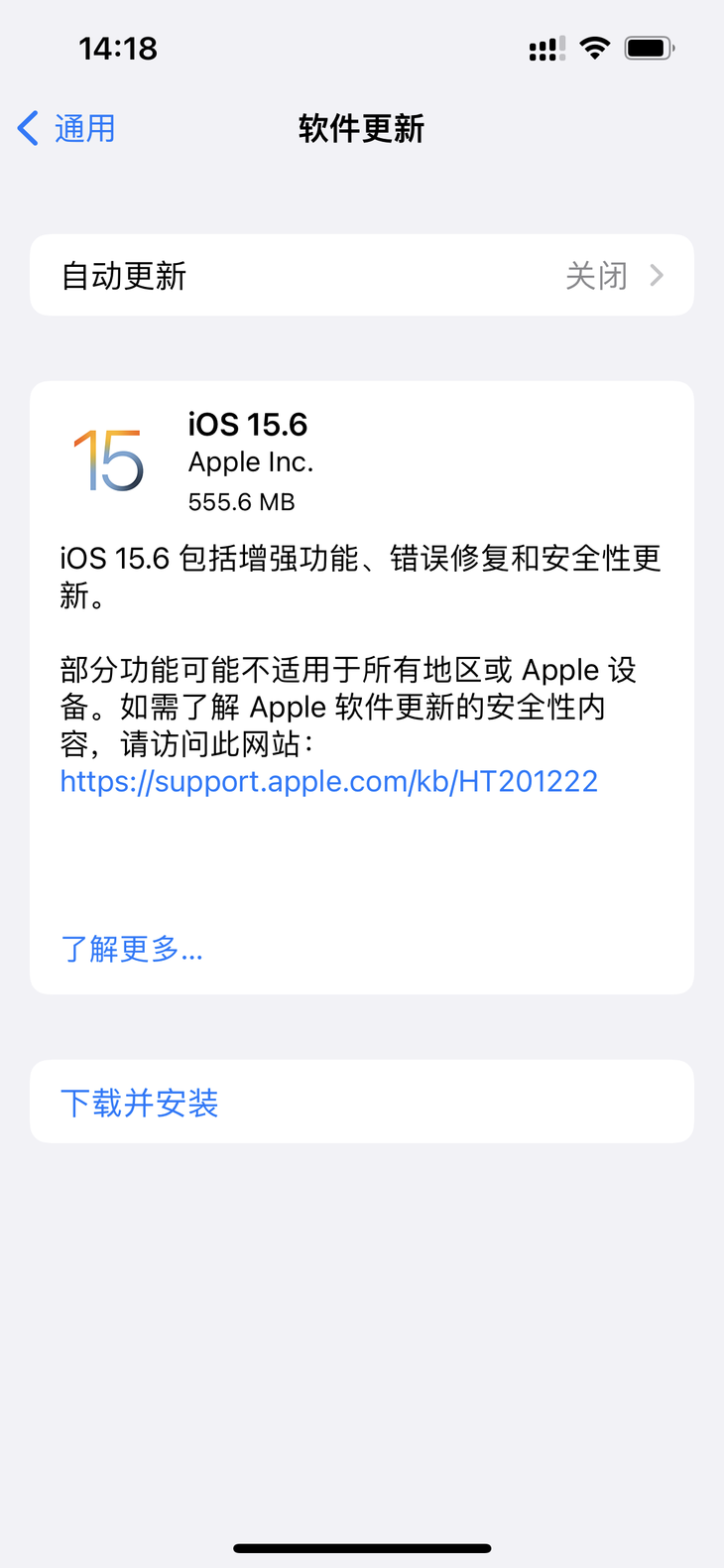The width and height of the screenshot is (724, 1568).
Task: Go back to 通用 settings
Action: (66, 129)
